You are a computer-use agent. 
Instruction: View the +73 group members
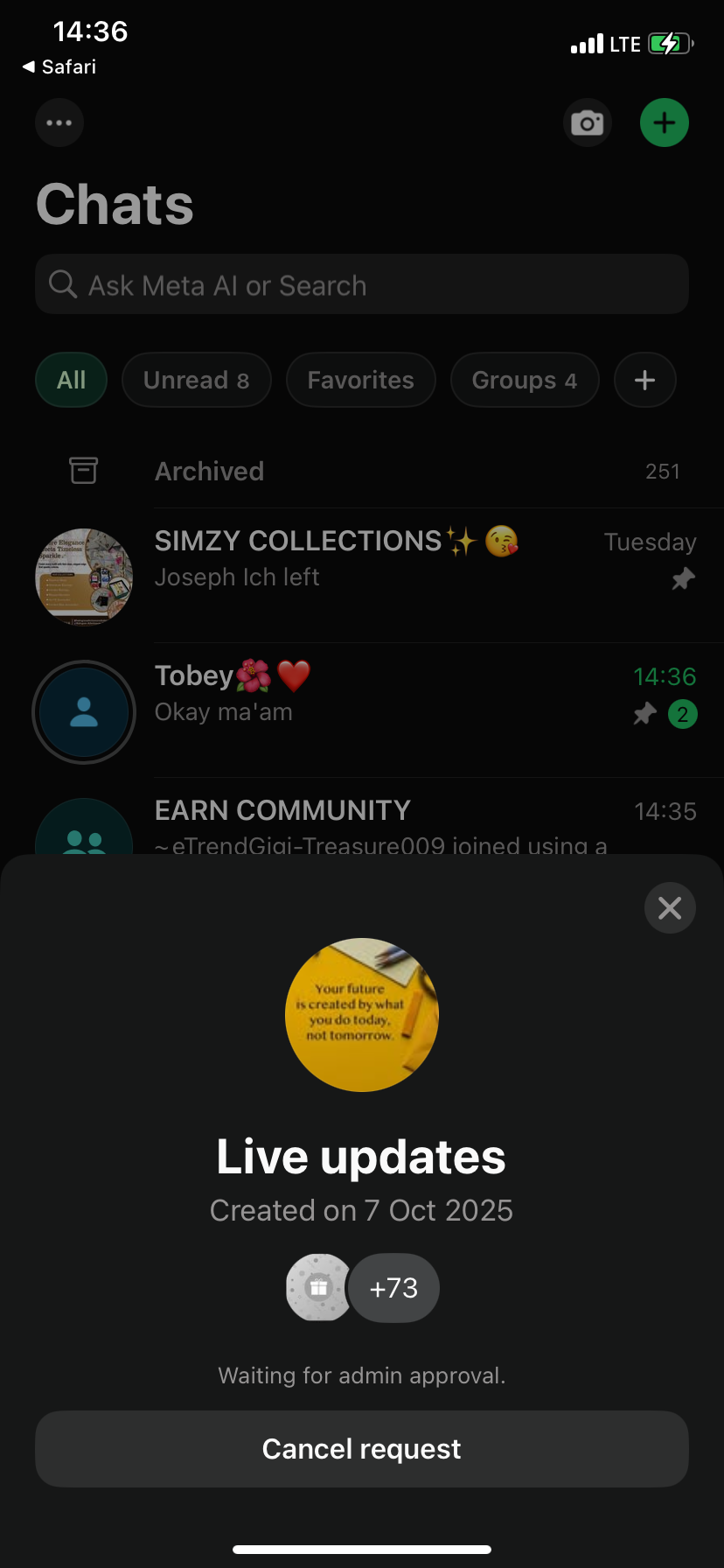pyautogui.click(x=393, y=1288)
